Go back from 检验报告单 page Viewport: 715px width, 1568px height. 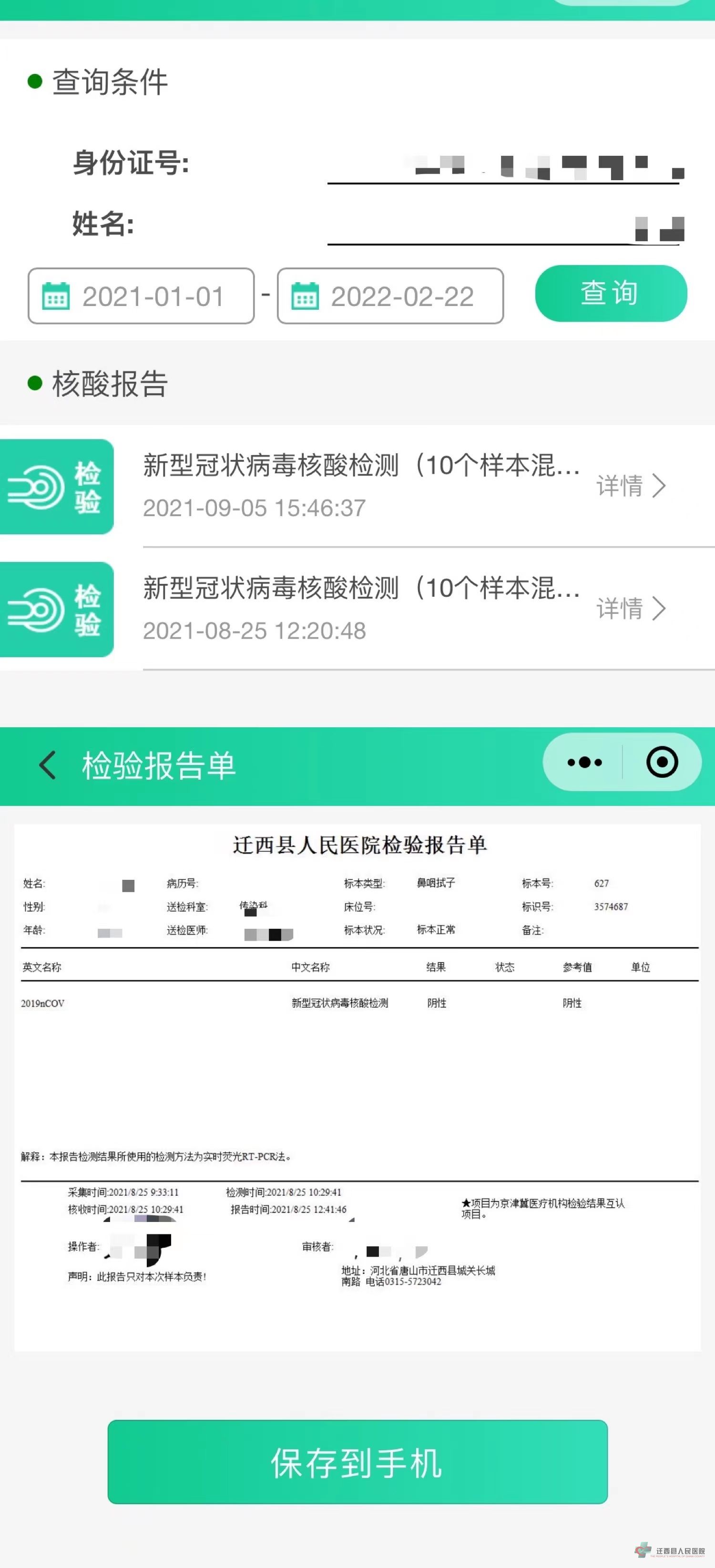click(47, 764)
